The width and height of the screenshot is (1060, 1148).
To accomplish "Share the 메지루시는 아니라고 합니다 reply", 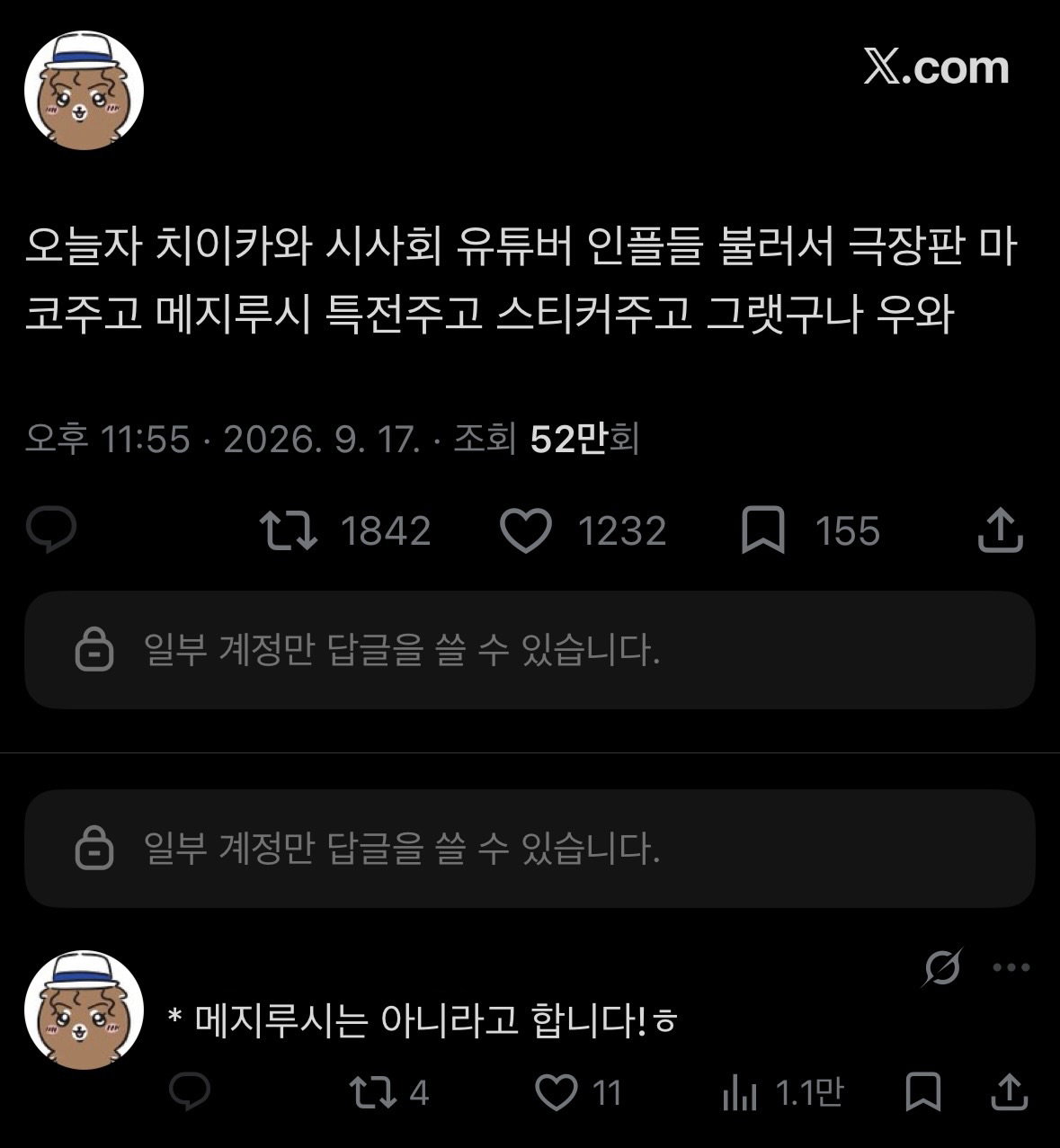I will (1009, 1091).
